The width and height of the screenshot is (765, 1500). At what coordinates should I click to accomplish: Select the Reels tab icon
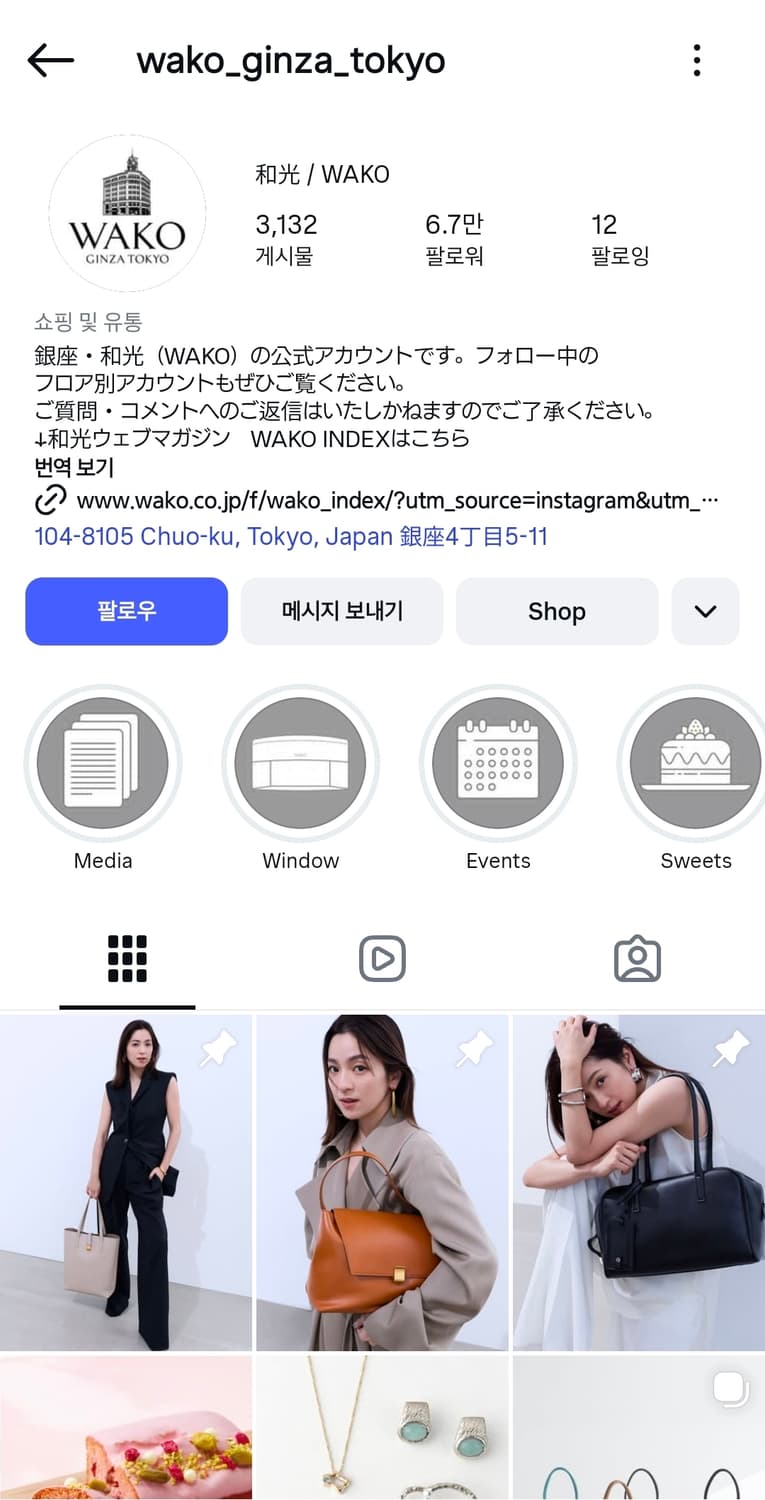pyautogui.click(x=382, y=957)
